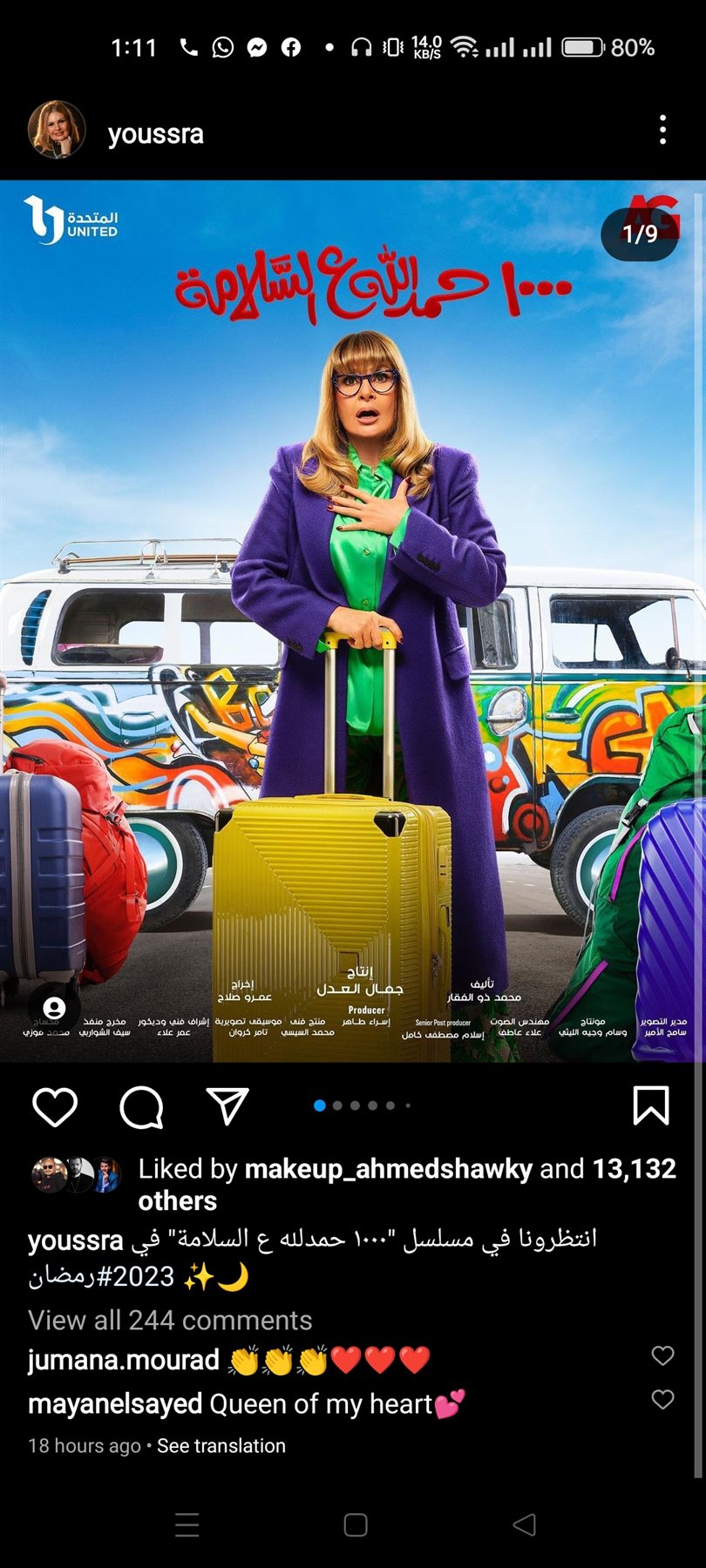Go to the system home button
The height and width of the screenshot is (1568, 706).
point(355,1524)
